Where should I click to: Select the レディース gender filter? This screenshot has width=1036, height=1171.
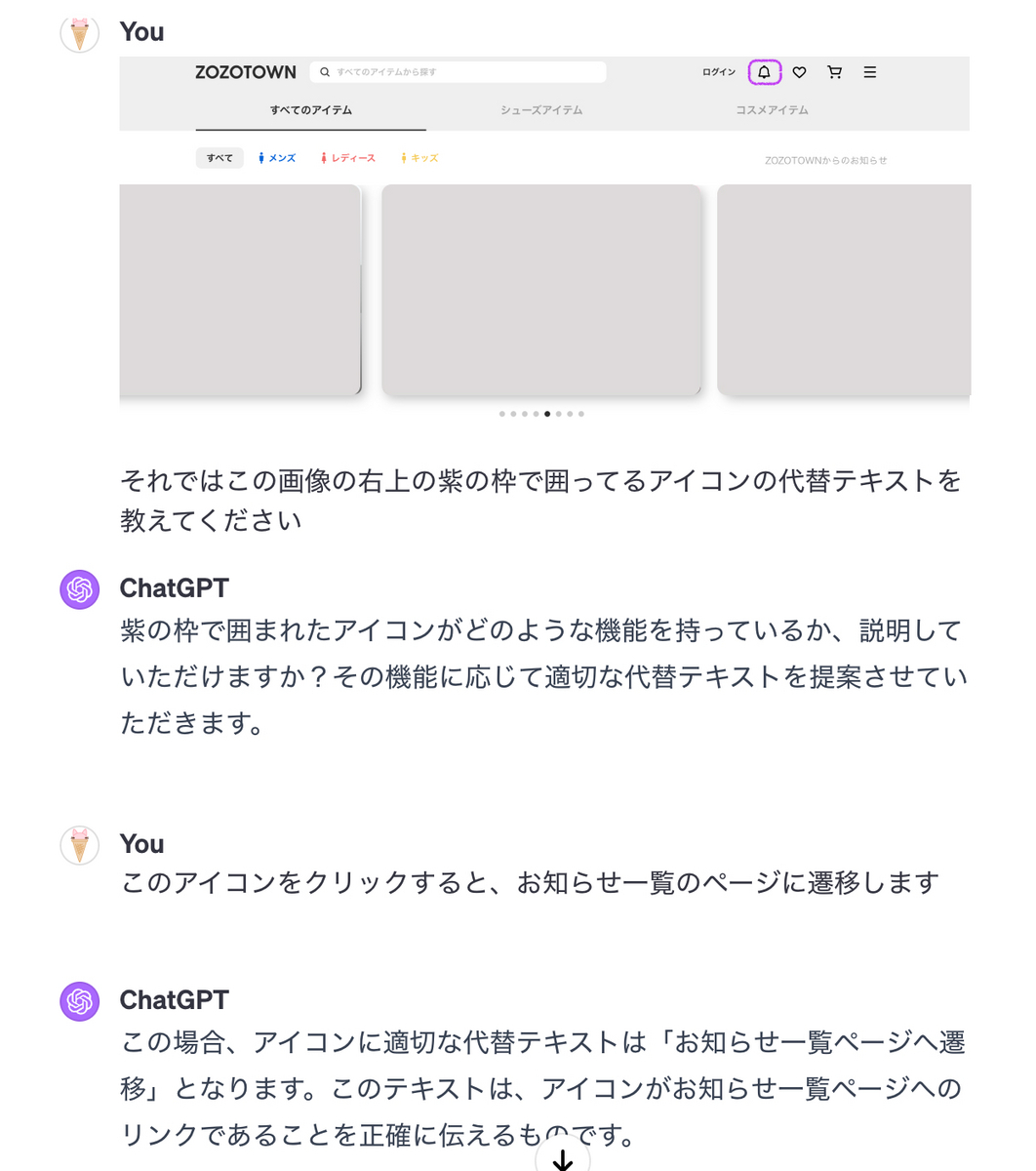pos(347,157)
